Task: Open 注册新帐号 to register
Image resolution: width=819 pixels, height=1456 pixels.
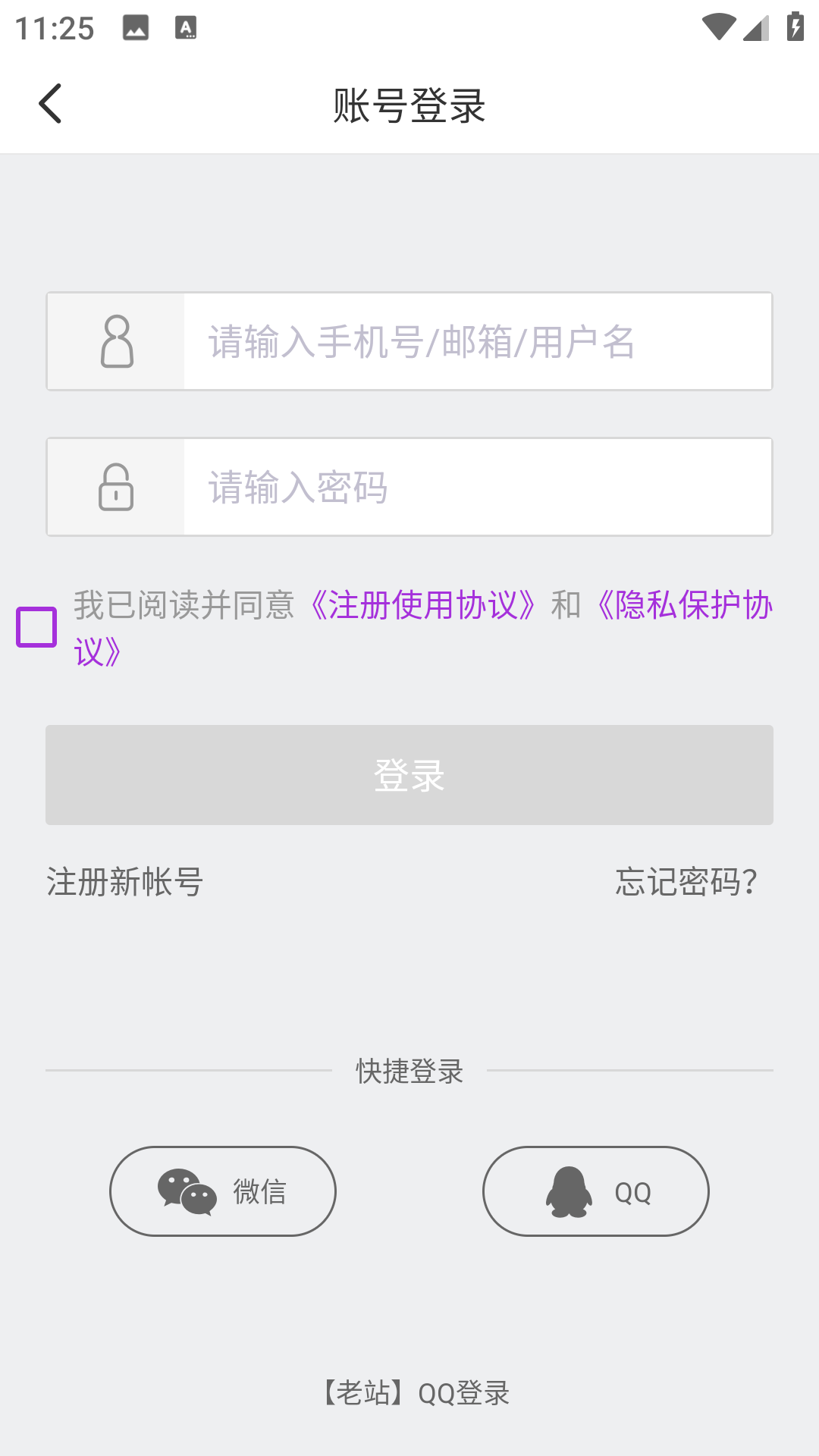Action: tap(125, 882)
